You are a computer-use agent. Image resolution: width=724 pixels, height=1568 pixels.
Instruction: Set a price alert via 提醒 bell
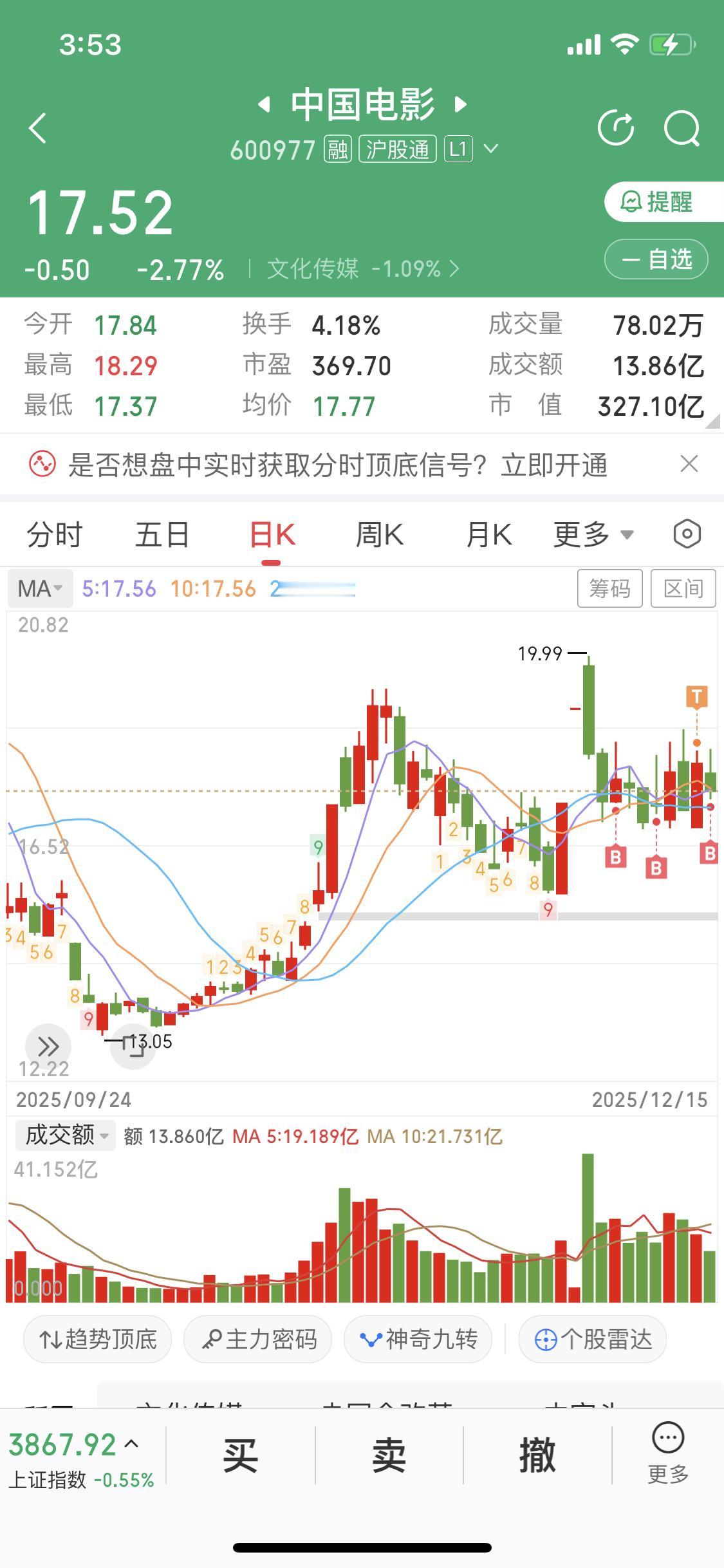pos(656,203)
